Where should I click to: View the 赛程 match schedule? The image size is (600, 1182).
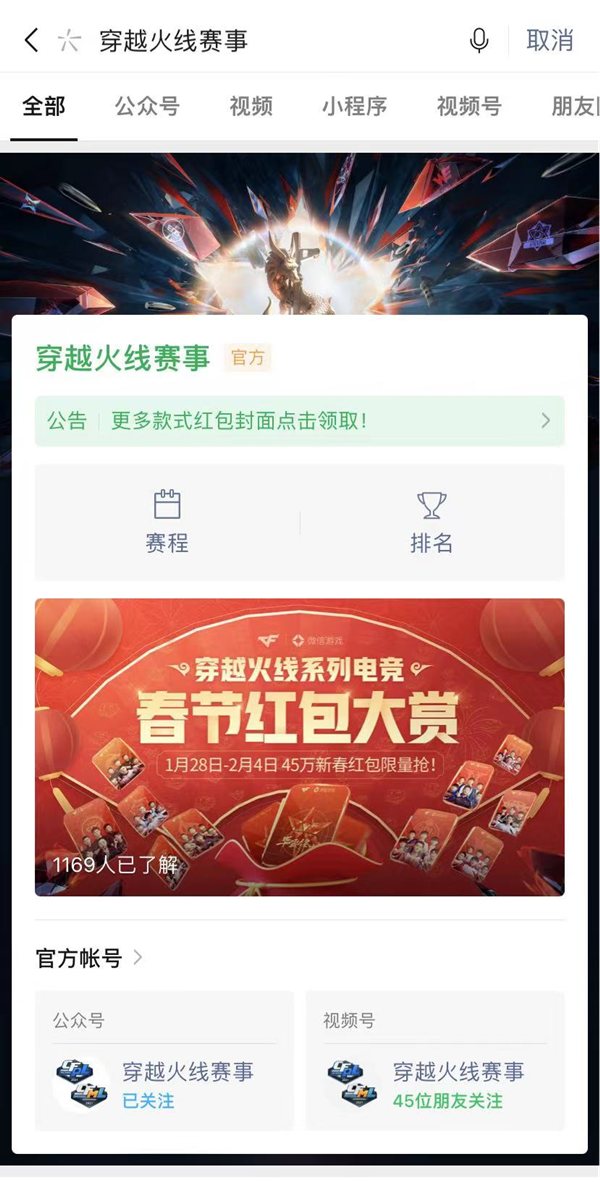(167, 522)
